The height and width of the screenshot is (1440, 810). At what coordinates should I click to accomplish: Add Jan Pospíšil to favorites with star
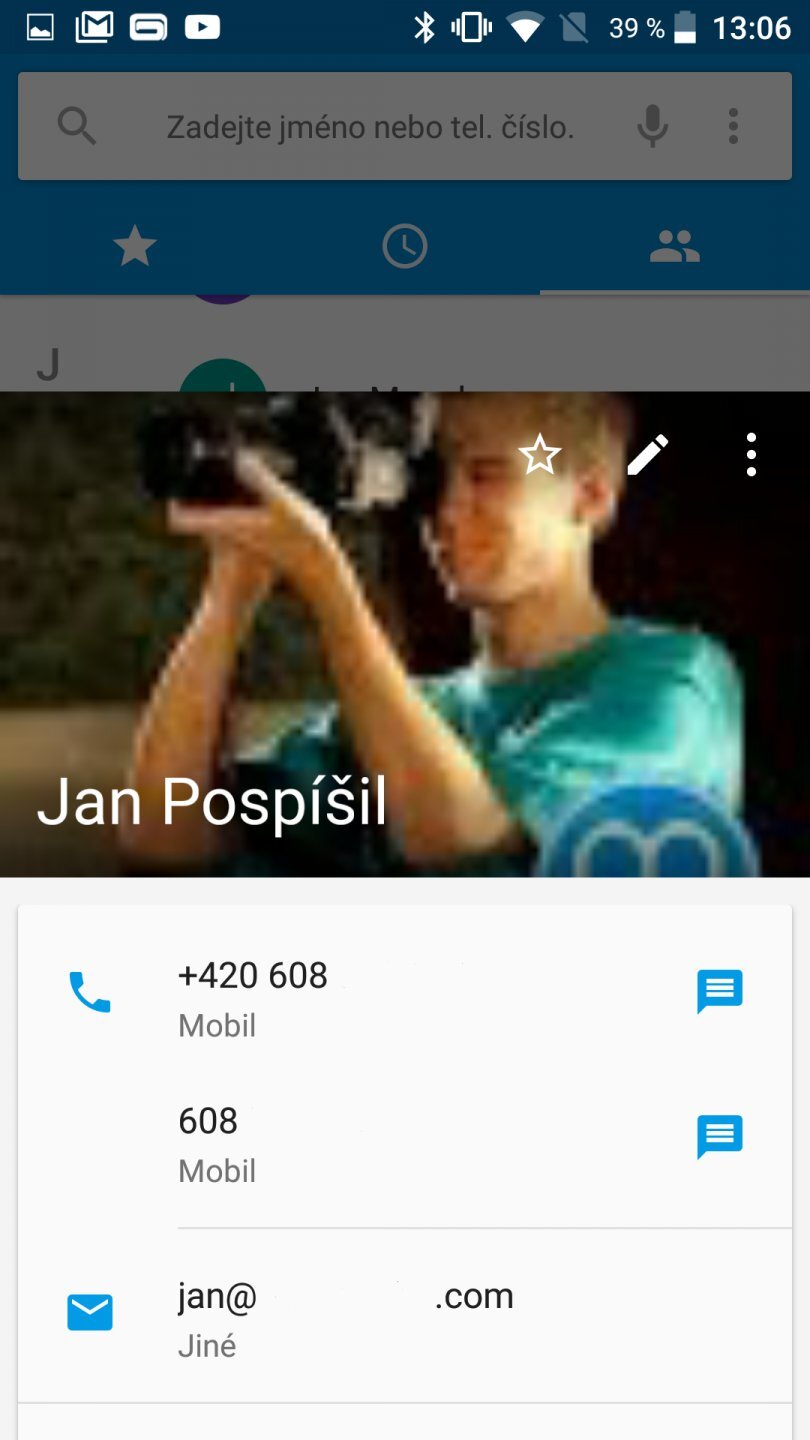(x=540, y=456)
